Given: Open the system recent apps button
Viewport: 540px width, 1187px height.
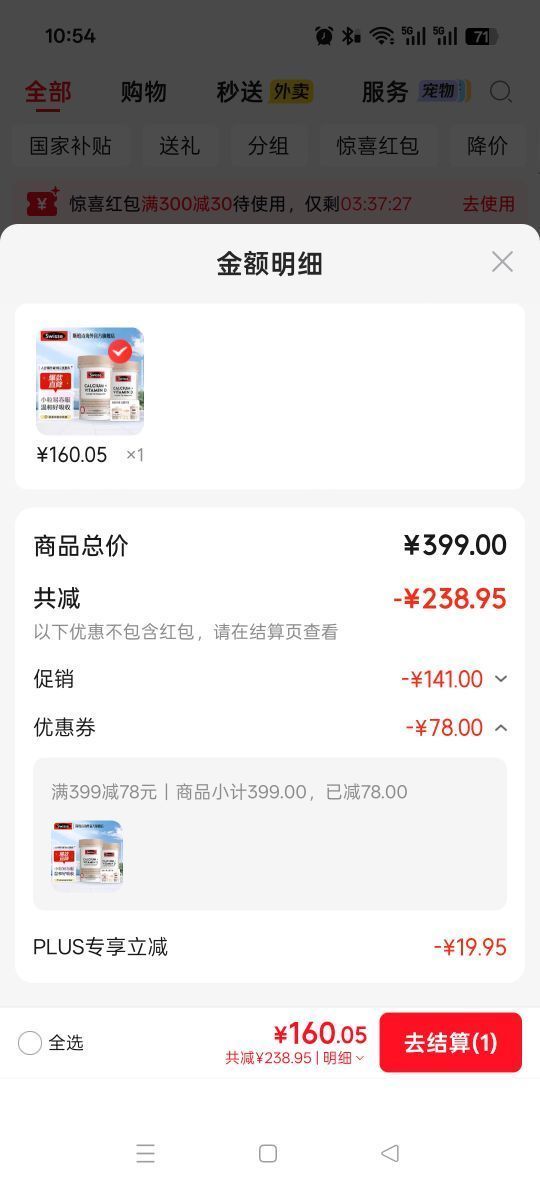Looking at the screenshot, I should (x=145, y=1153).
